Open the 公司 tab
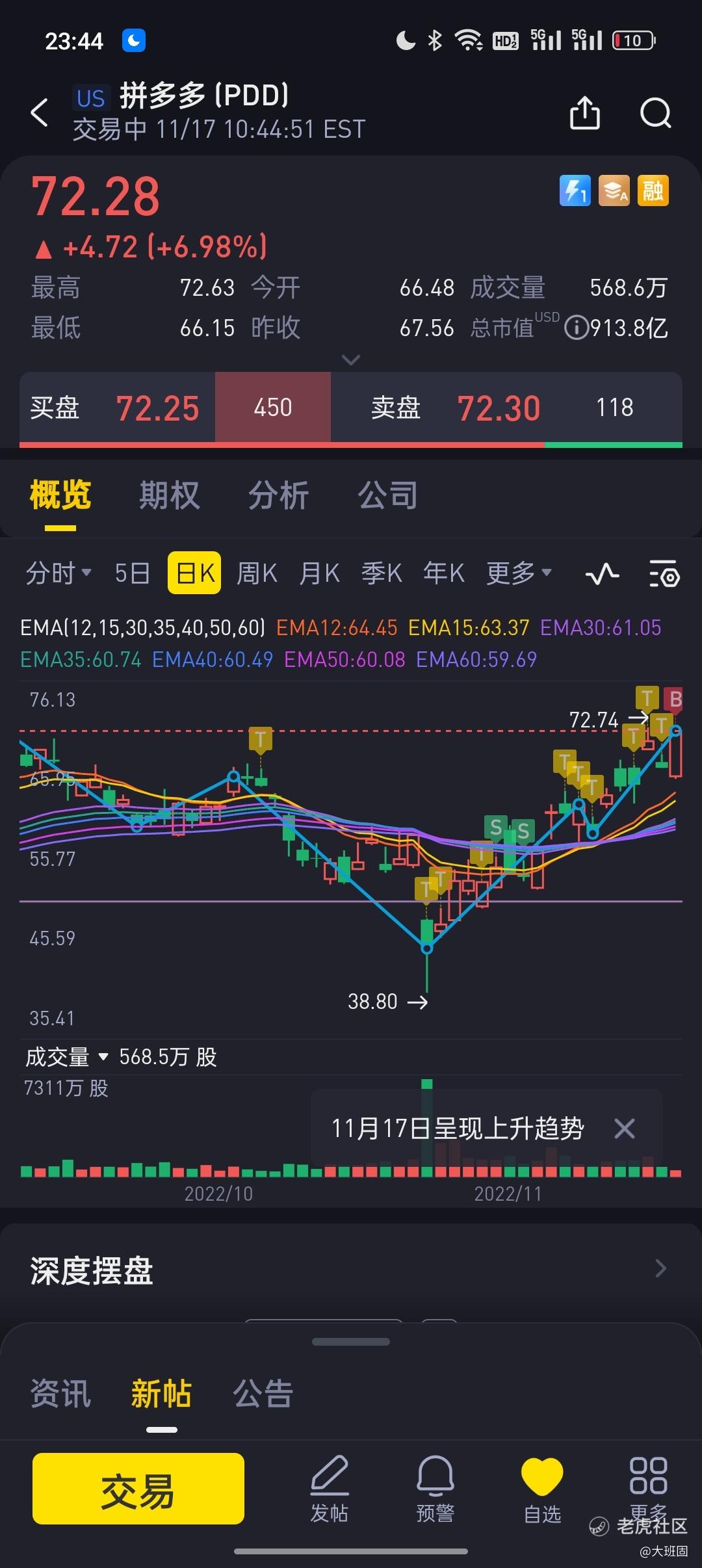The height and width of the screenshot is (1568, 702). tap(387, 495)
